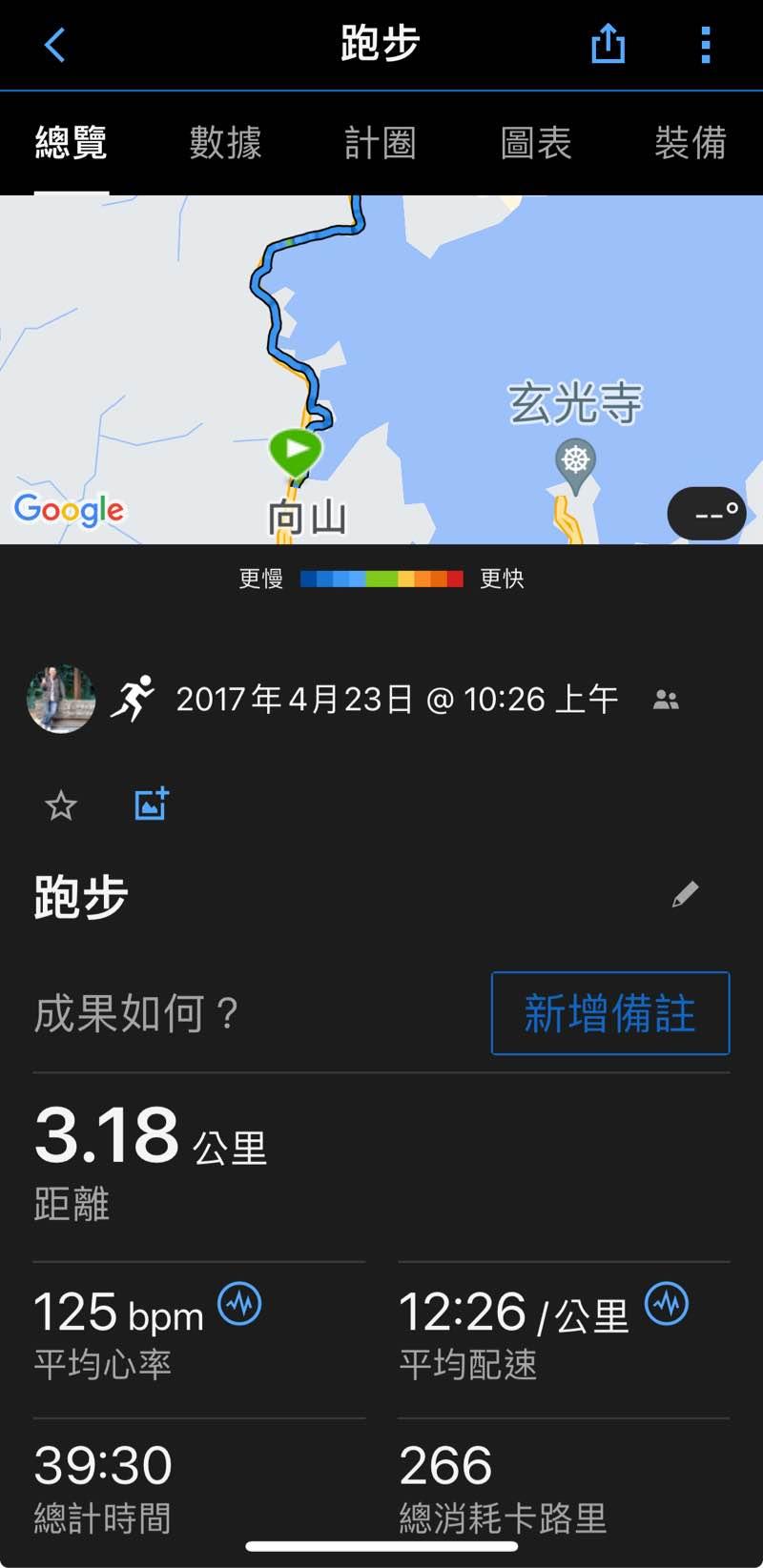Change privacy via the people icon
Screen dimensions: 763x1568
click(x=666, y=701)
